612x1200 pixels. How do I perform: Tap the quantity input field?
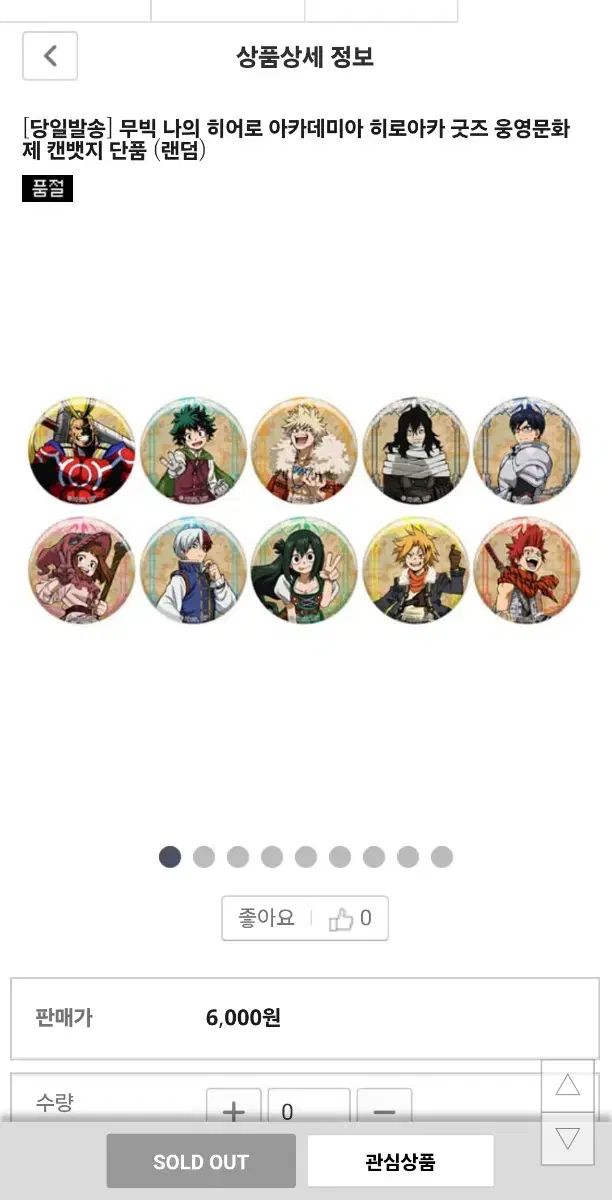(x=308, y=1110)
